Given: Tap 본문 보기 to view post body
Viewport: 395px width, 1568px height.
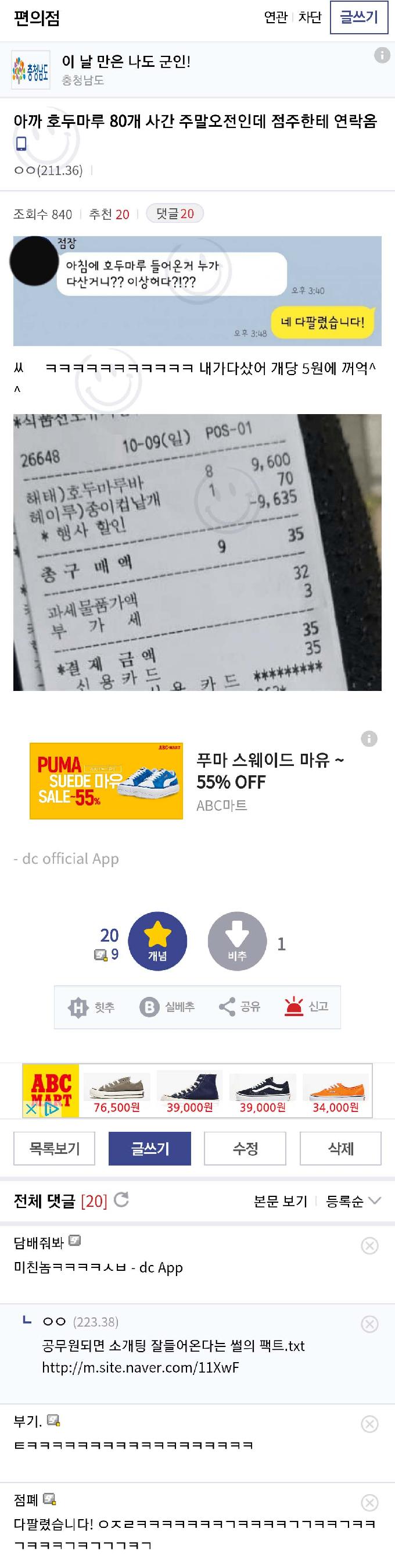Looking at the screenshot, I should pyautogui.click(x=280, y=1201).
